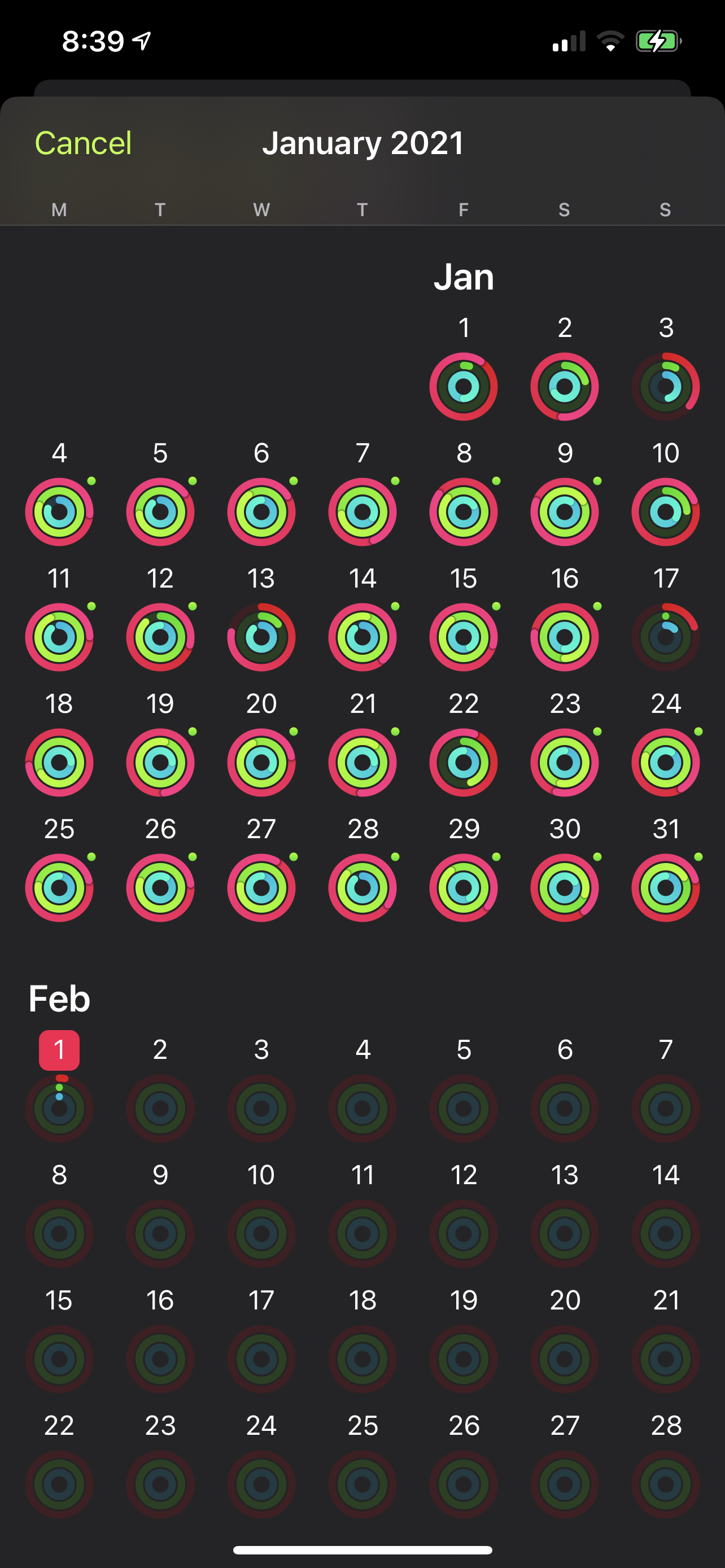Viewport: 725px width, 1568px height.
Task: Open January 25 activity summary
Action: pyautogui.click(x=59, y=887)
